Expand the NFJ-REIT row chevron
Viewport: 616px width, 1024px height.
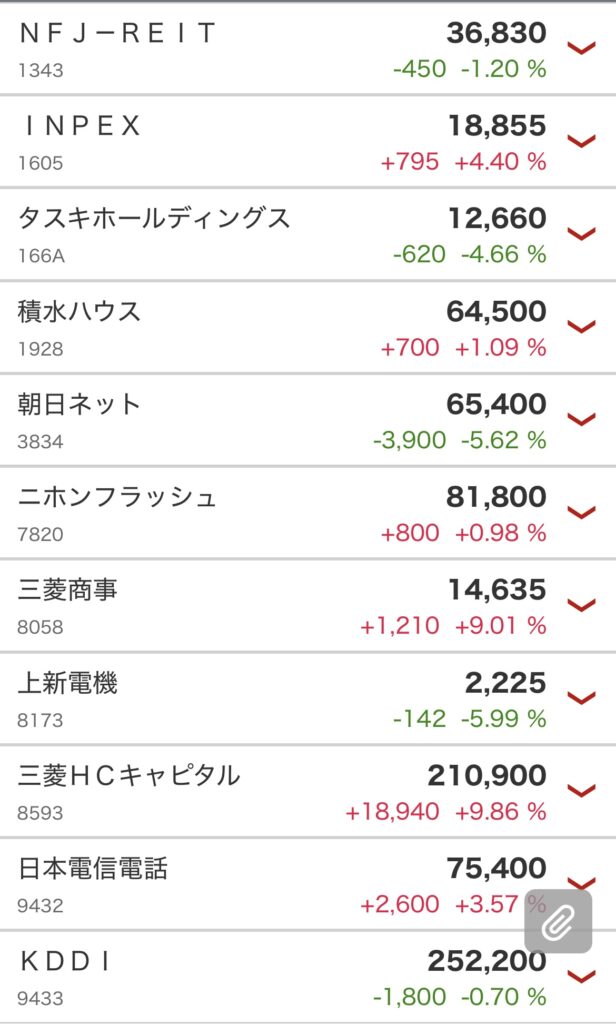pos(581,48)
